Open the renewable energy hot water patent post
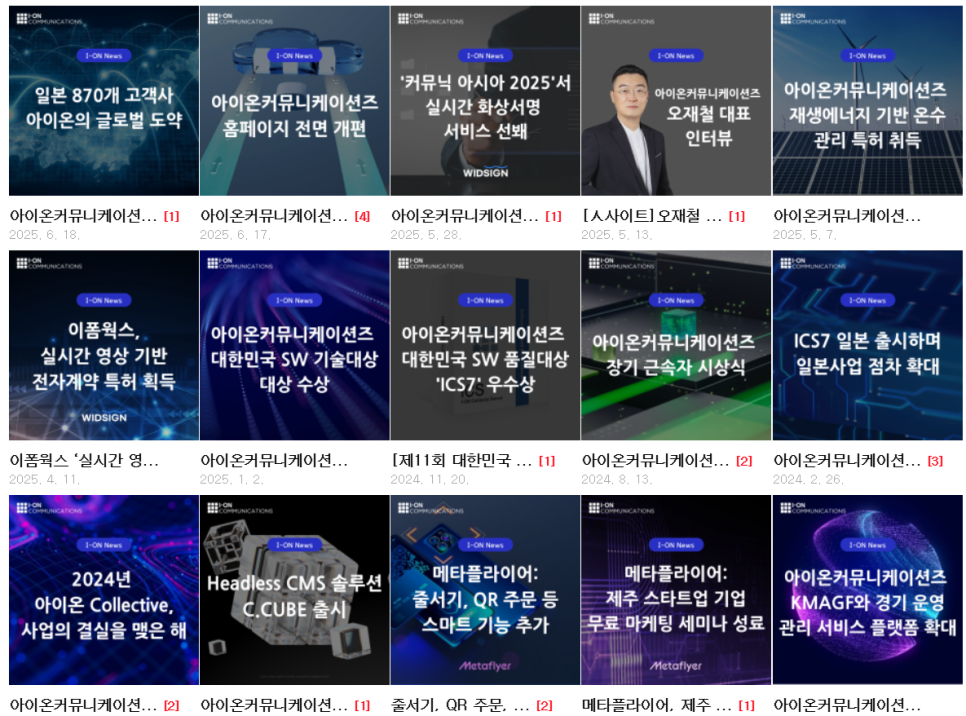966x716 pixels. [x=867, y=100]
